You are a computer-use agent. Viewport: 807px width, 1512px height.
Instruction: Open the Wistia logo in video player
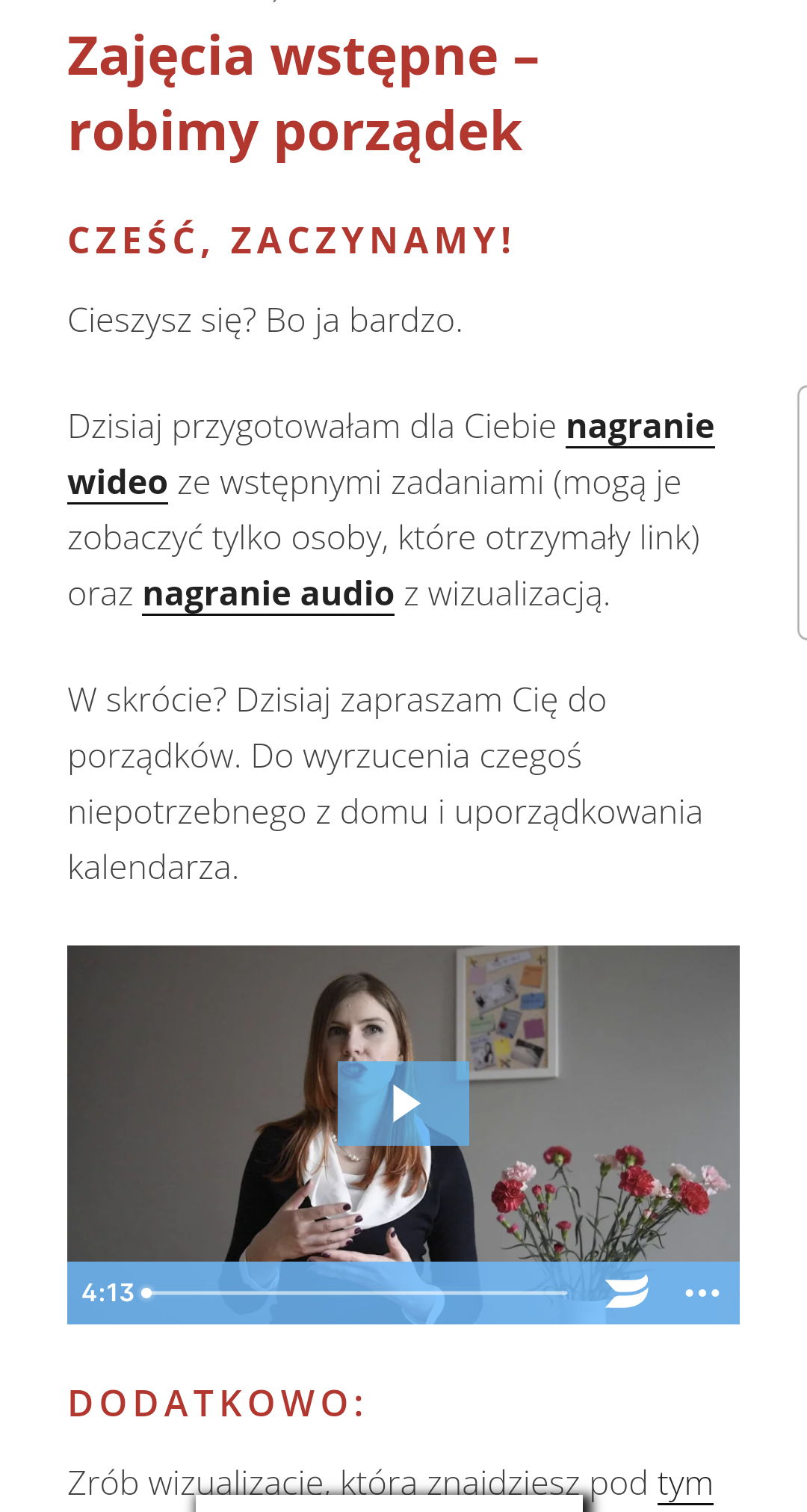[626, 1292]
